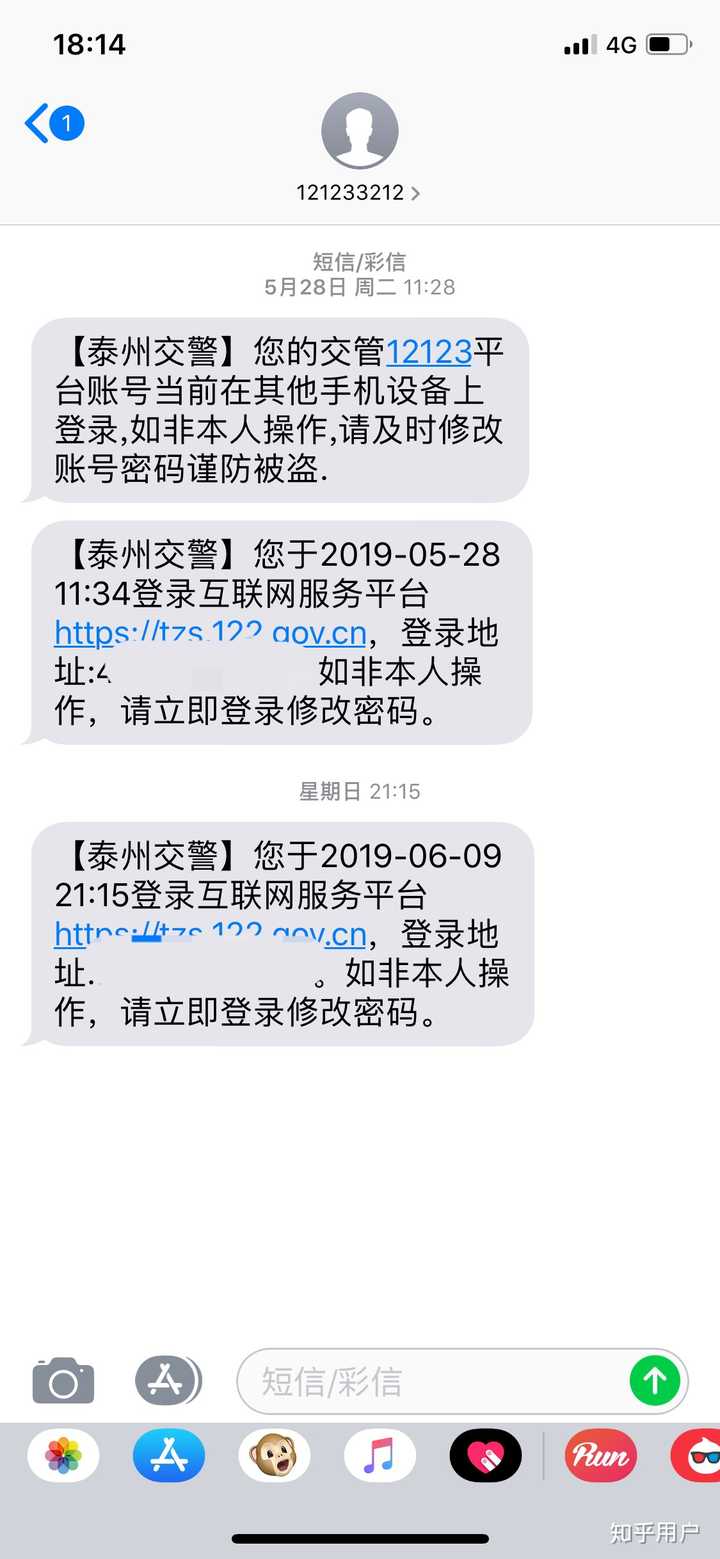Open the Music iMessage app

tap(379, 1455)
